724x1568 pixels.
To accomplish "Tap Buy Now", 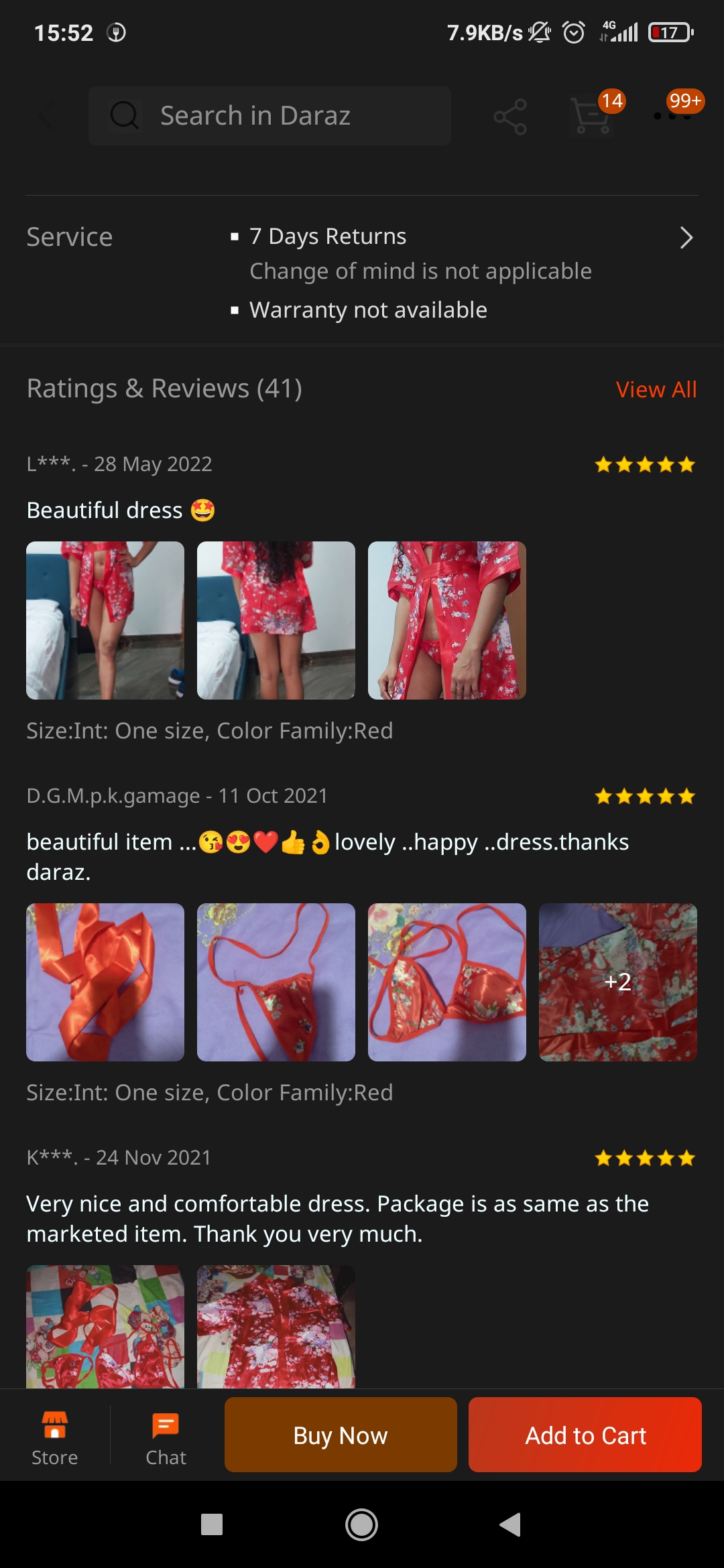I will (341, 1435).
